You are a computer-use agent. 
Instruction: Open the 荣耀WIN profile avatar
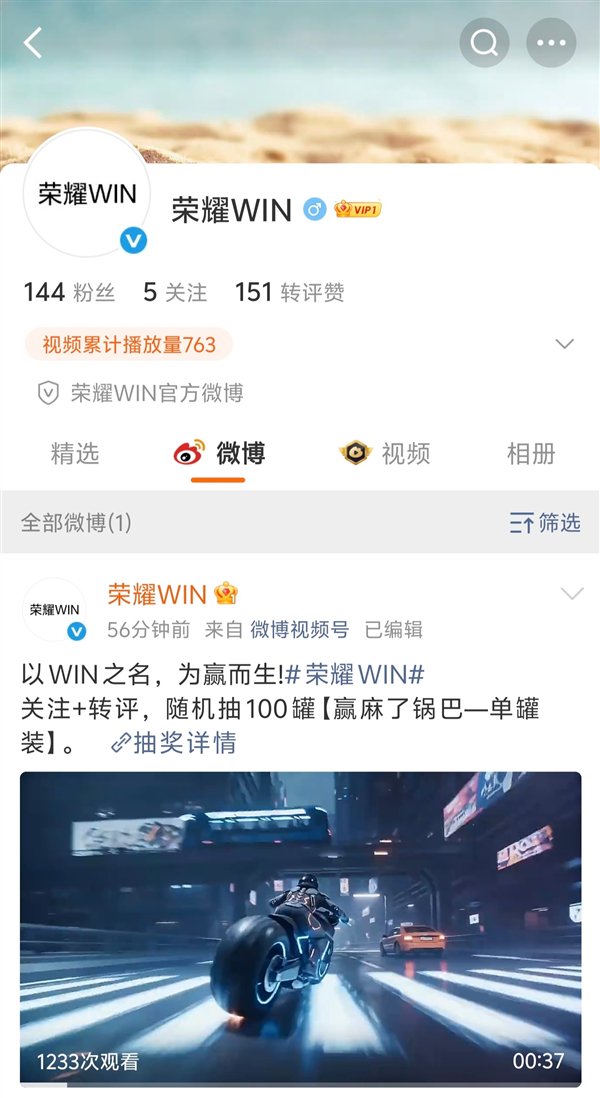[x=87, y=194]
